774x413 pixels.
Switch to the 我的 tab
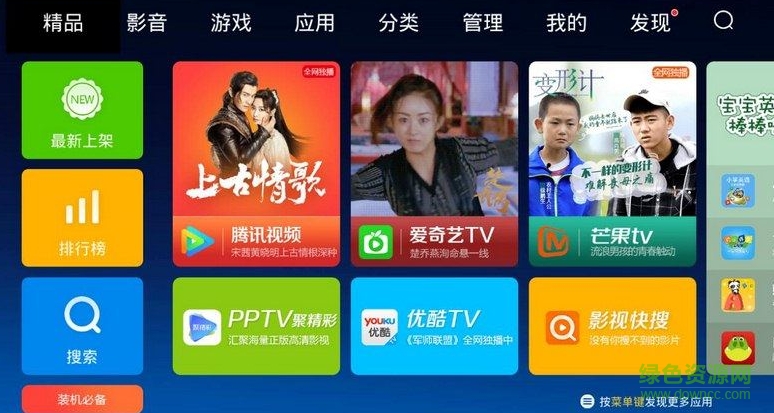click(x=567, y=22)
